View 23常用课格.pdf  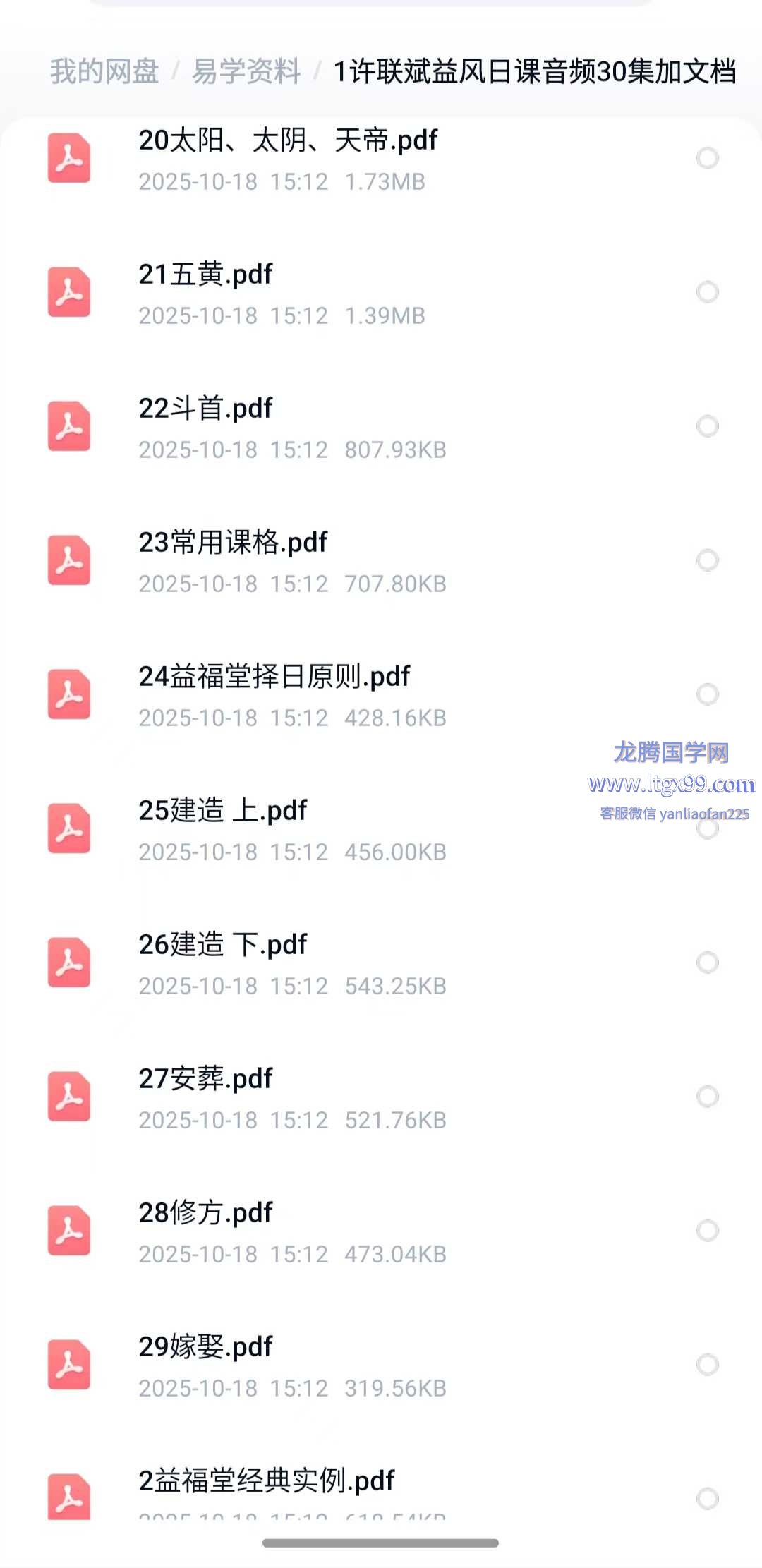click(x=233, y=543)
